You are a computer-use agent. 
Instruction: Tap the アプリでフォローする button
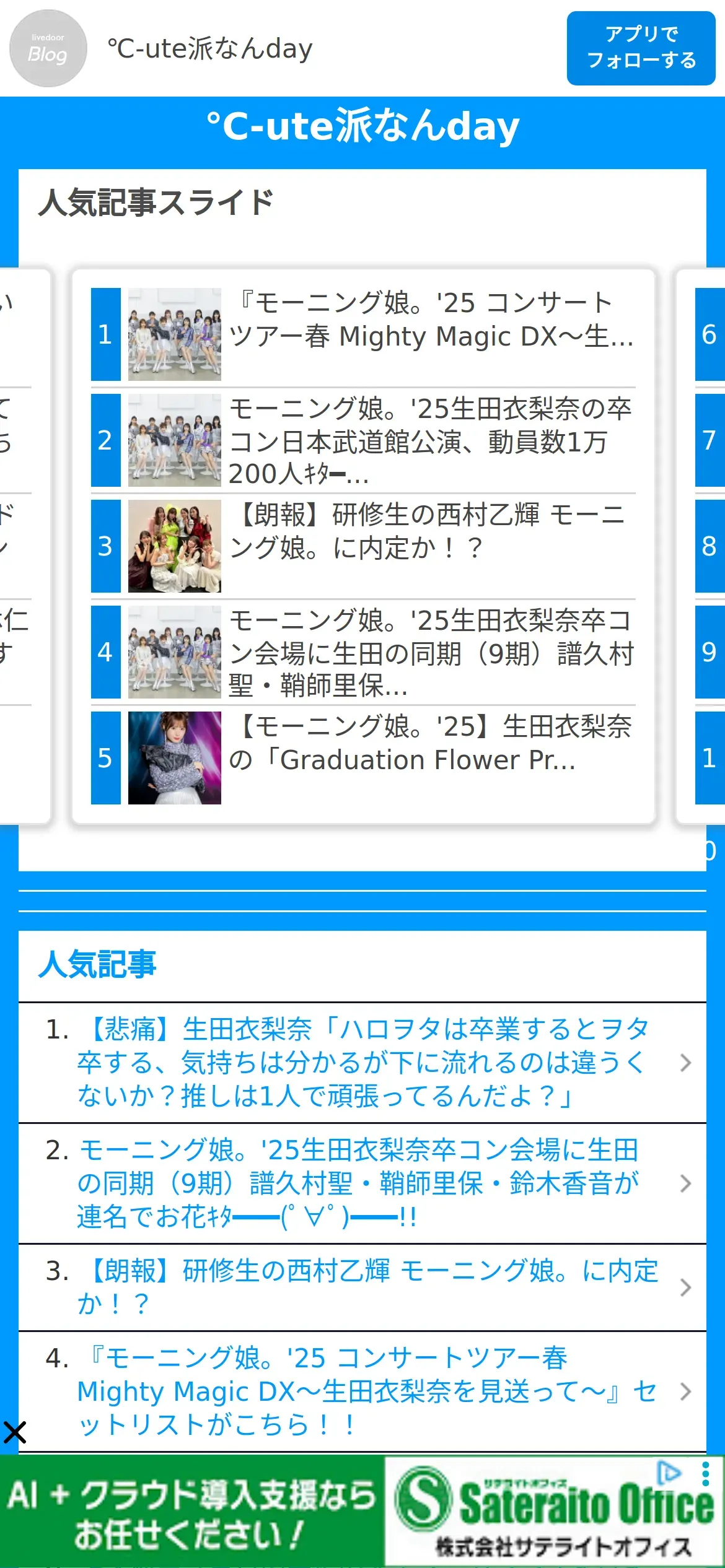641,48
